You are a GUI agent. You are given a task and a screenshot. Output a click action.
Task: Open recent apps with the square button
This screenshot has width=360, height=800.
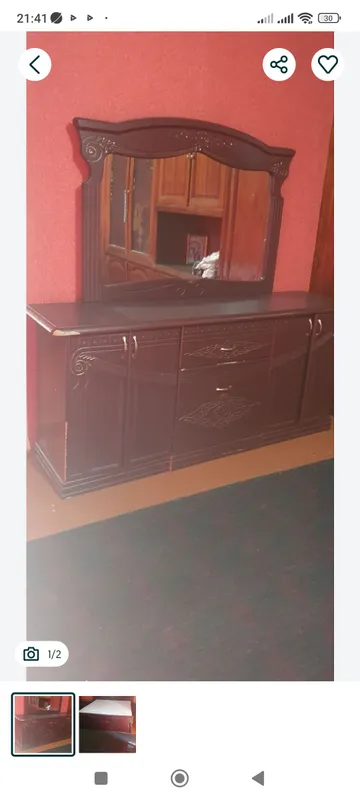101,779
